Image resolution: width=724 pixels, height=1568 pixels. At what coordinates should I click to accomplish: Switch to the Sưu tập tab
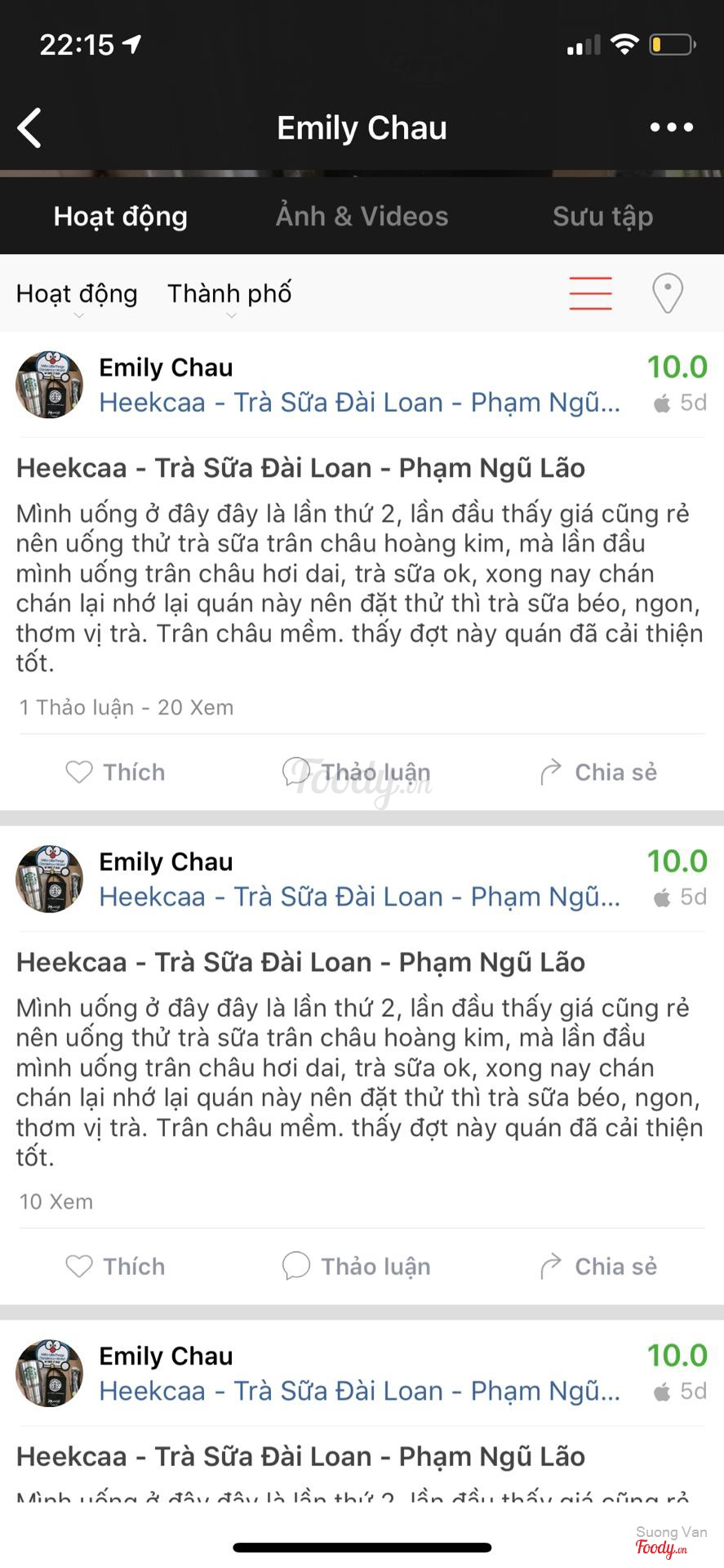coord(602,216)
